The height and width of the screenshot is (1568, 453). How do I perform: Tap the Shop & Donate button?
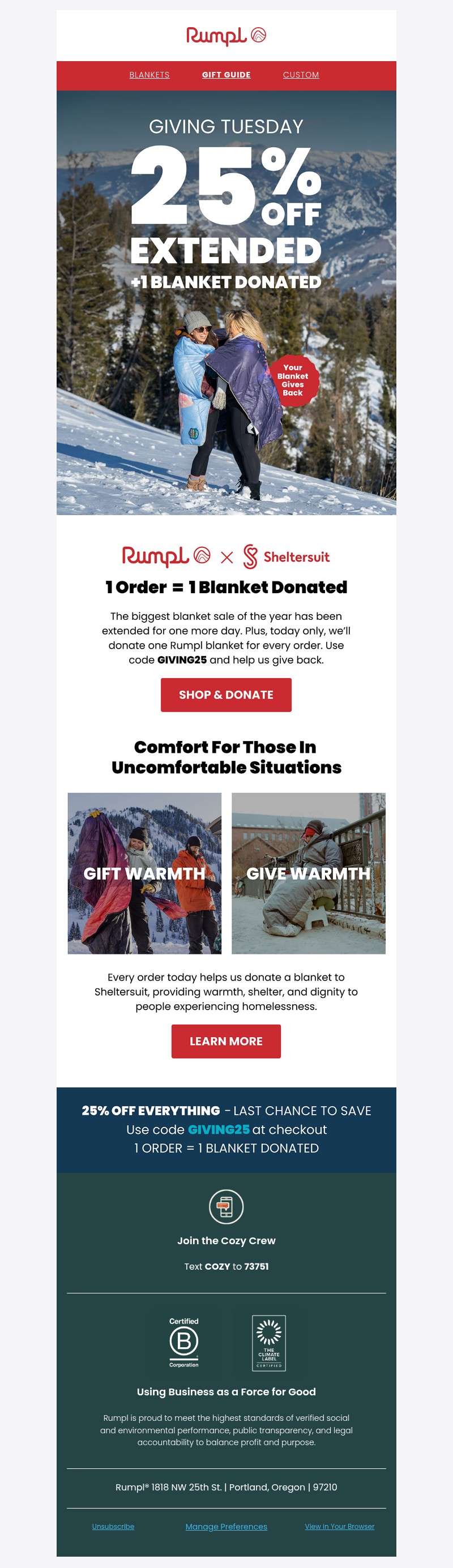tap(226, 695)
